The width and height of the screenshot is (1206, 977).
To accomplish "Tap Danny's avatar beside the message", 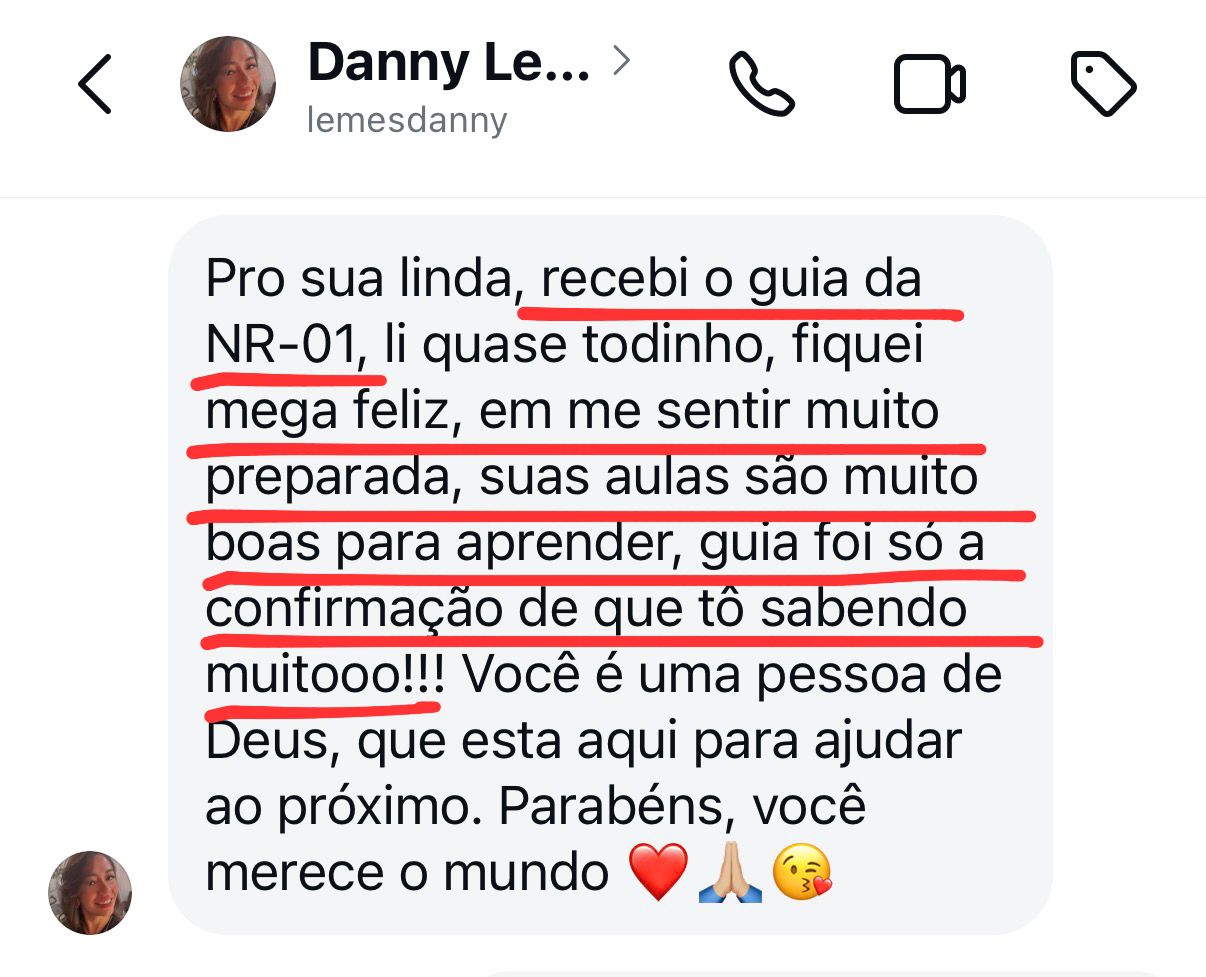I will pyautogui.click(x=90, y=893).
